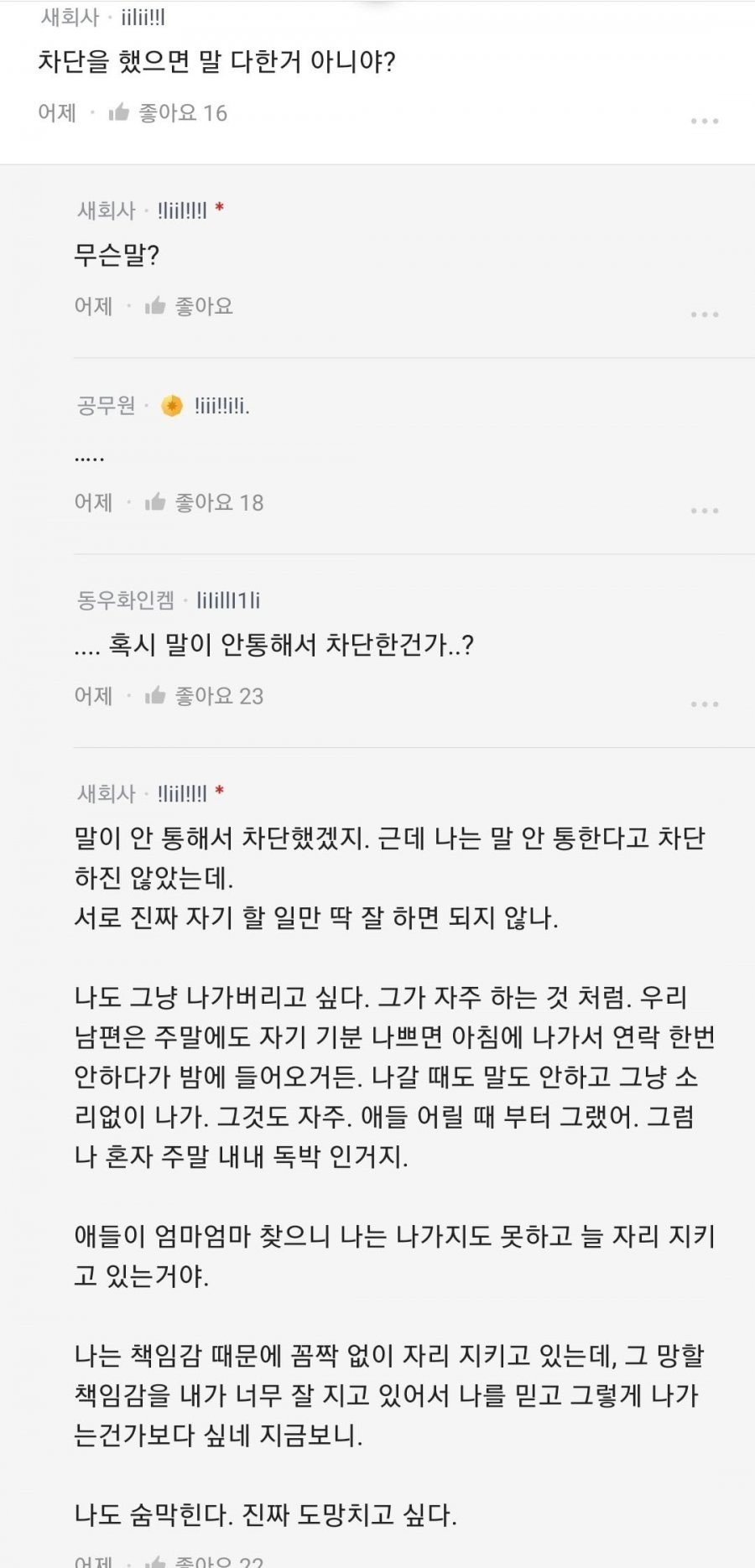Like the "무슨말?" reply
755x1568 pixels.
(x=155, y=306)
